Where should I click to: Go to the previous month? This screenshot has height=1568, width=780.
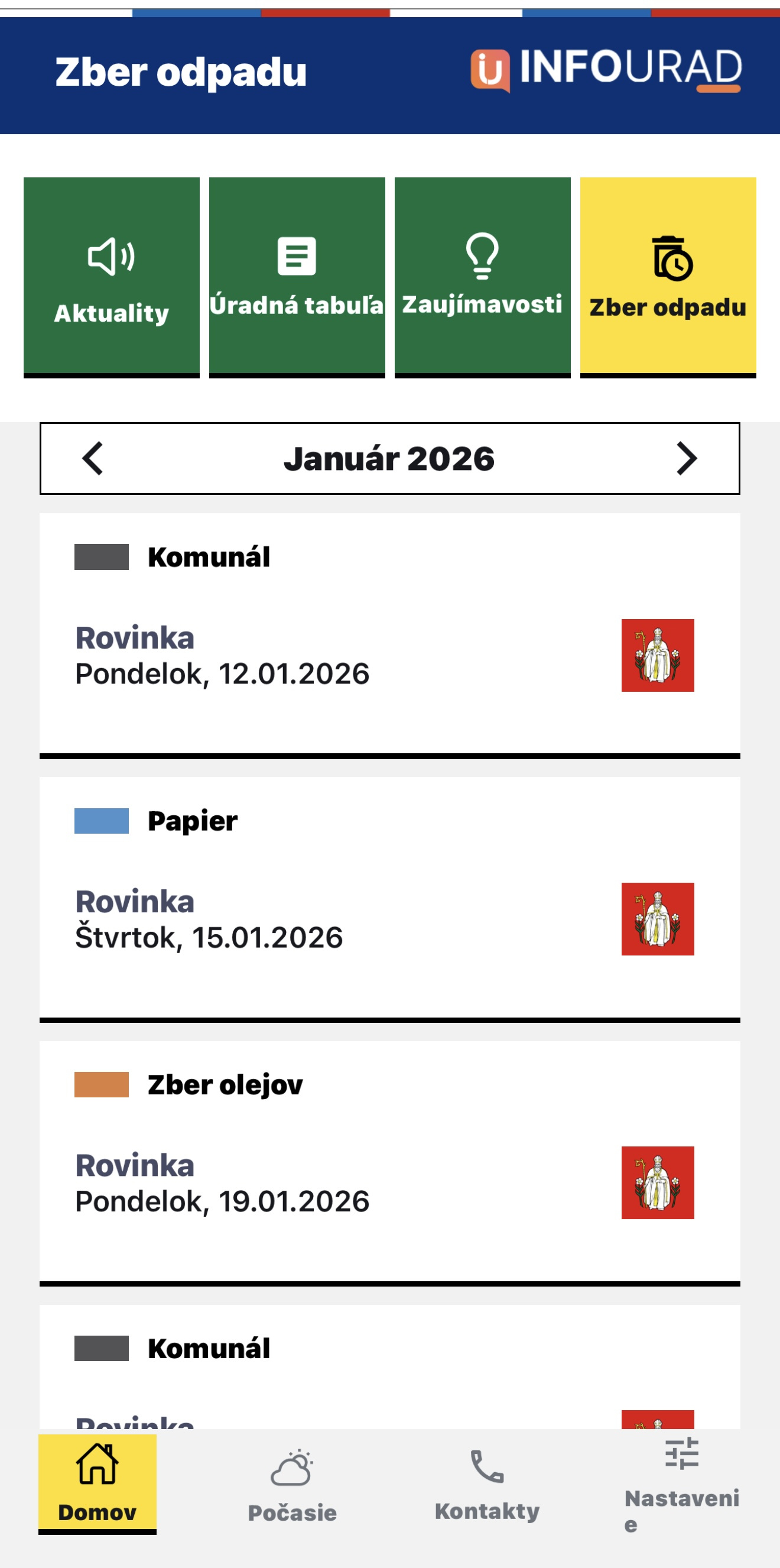93,458
